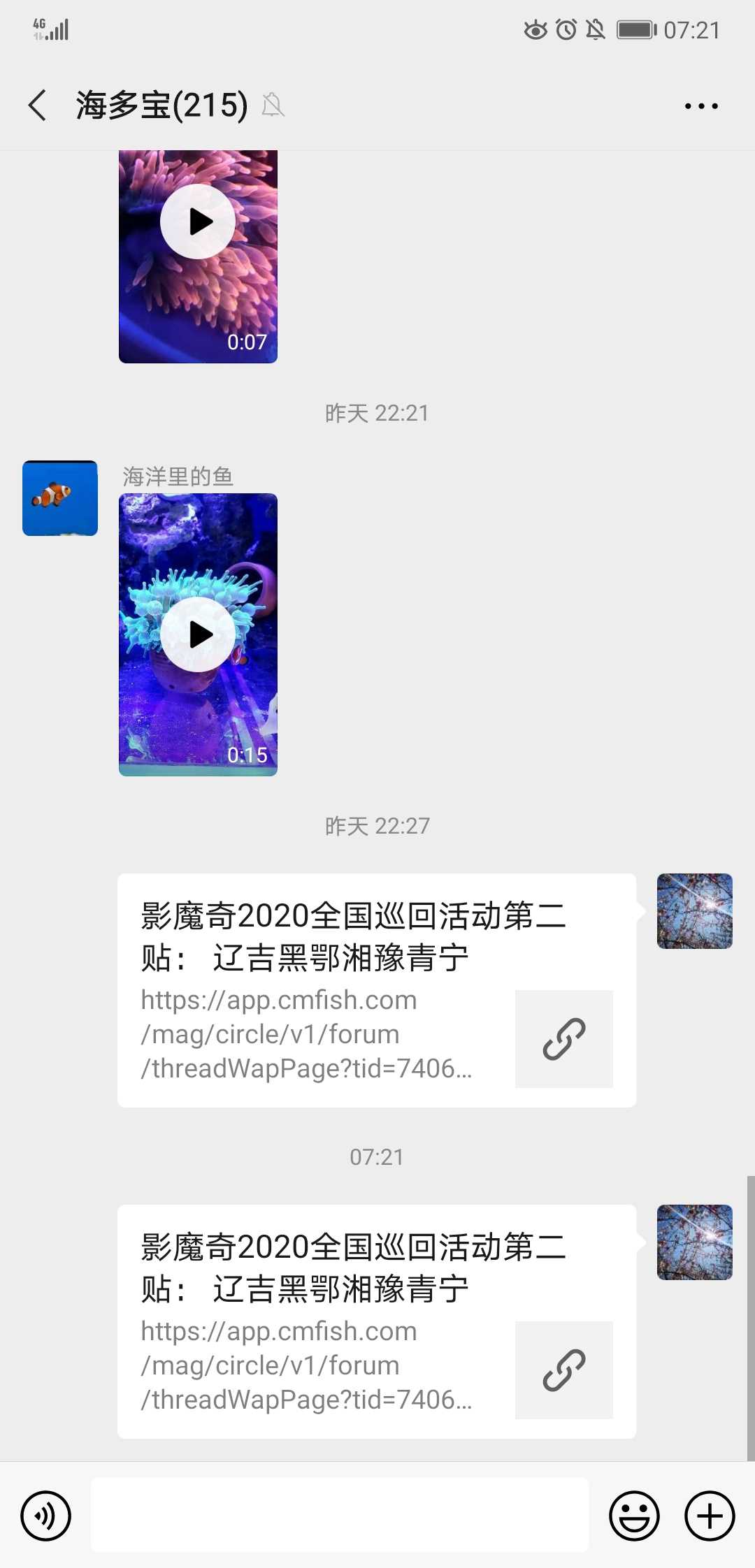View sender avatar beside yesterday's 22:27 link
The height and width of the screenshot is (1568, 755).
[694, 911]
